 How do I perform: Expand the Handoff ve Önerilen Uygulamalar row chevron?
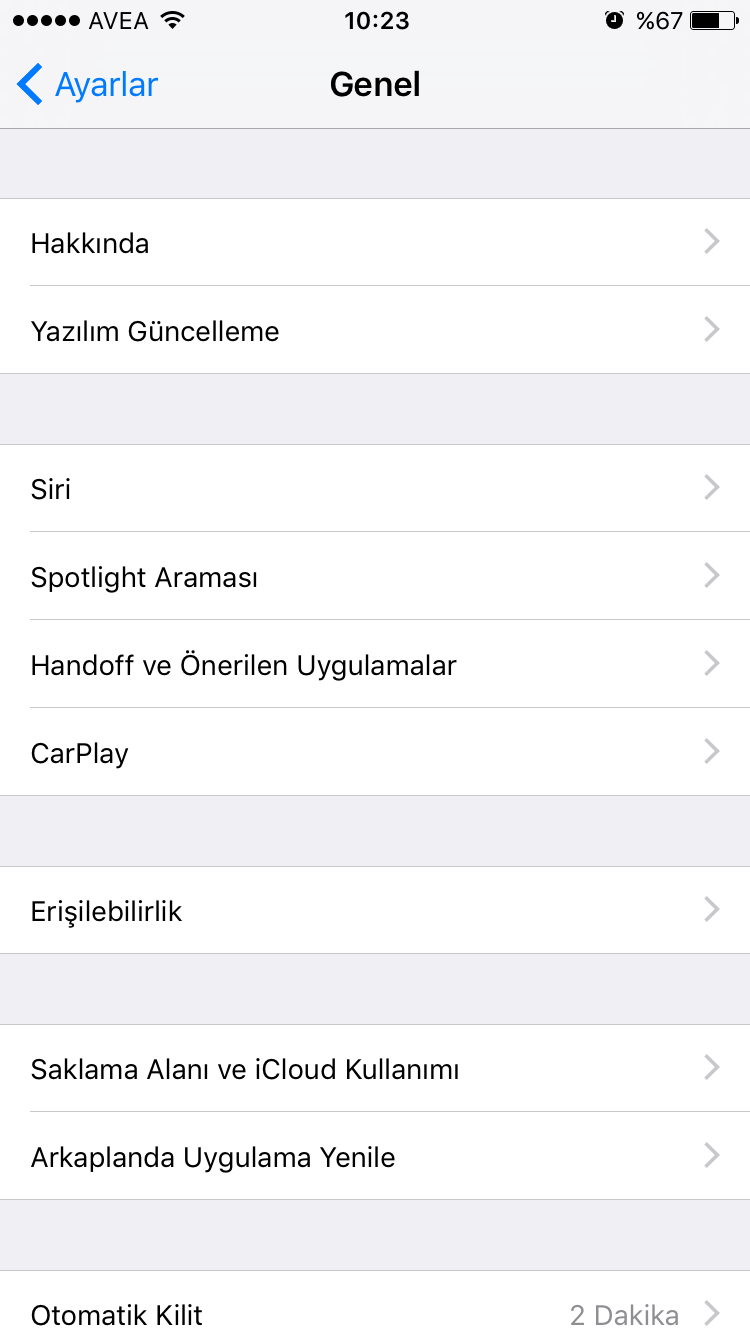pyautogui.click(x=711, y=664)
